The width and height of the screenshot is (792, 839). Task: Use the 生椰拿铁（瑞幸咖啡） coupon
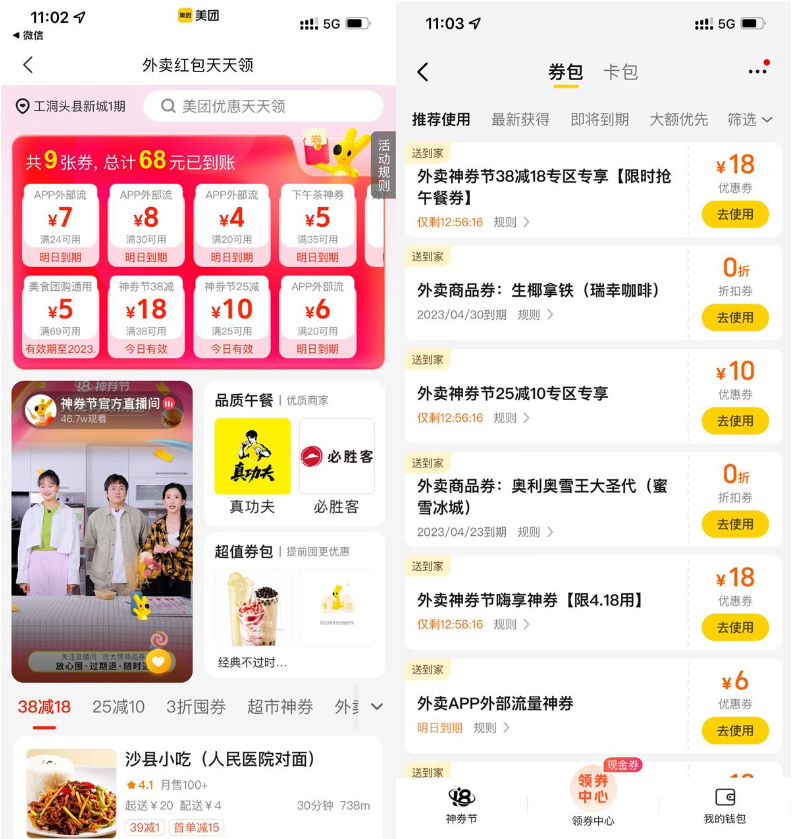(735, 317)
